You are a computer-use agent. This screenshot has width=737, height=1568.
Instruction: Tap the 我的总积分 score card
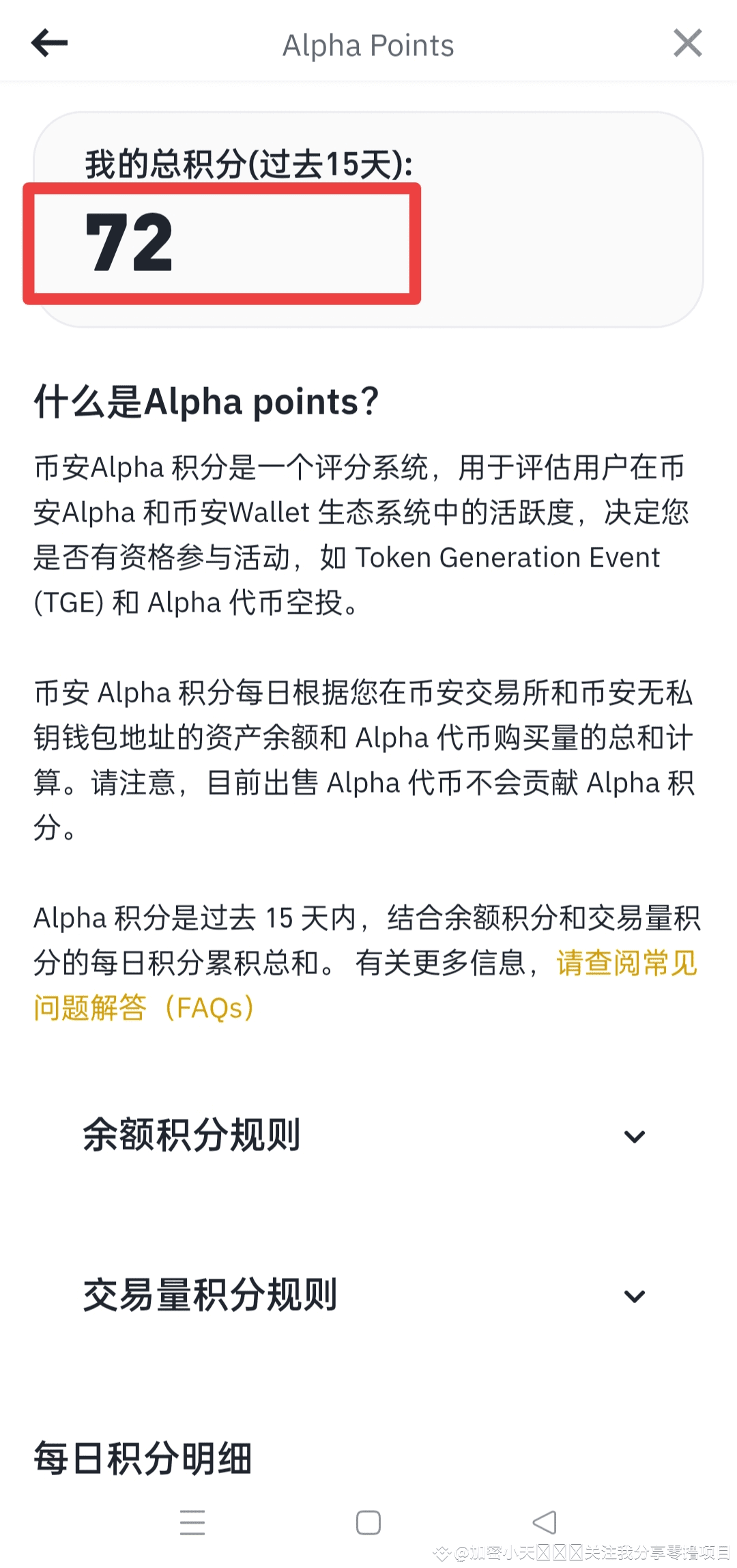coord(369,218)
